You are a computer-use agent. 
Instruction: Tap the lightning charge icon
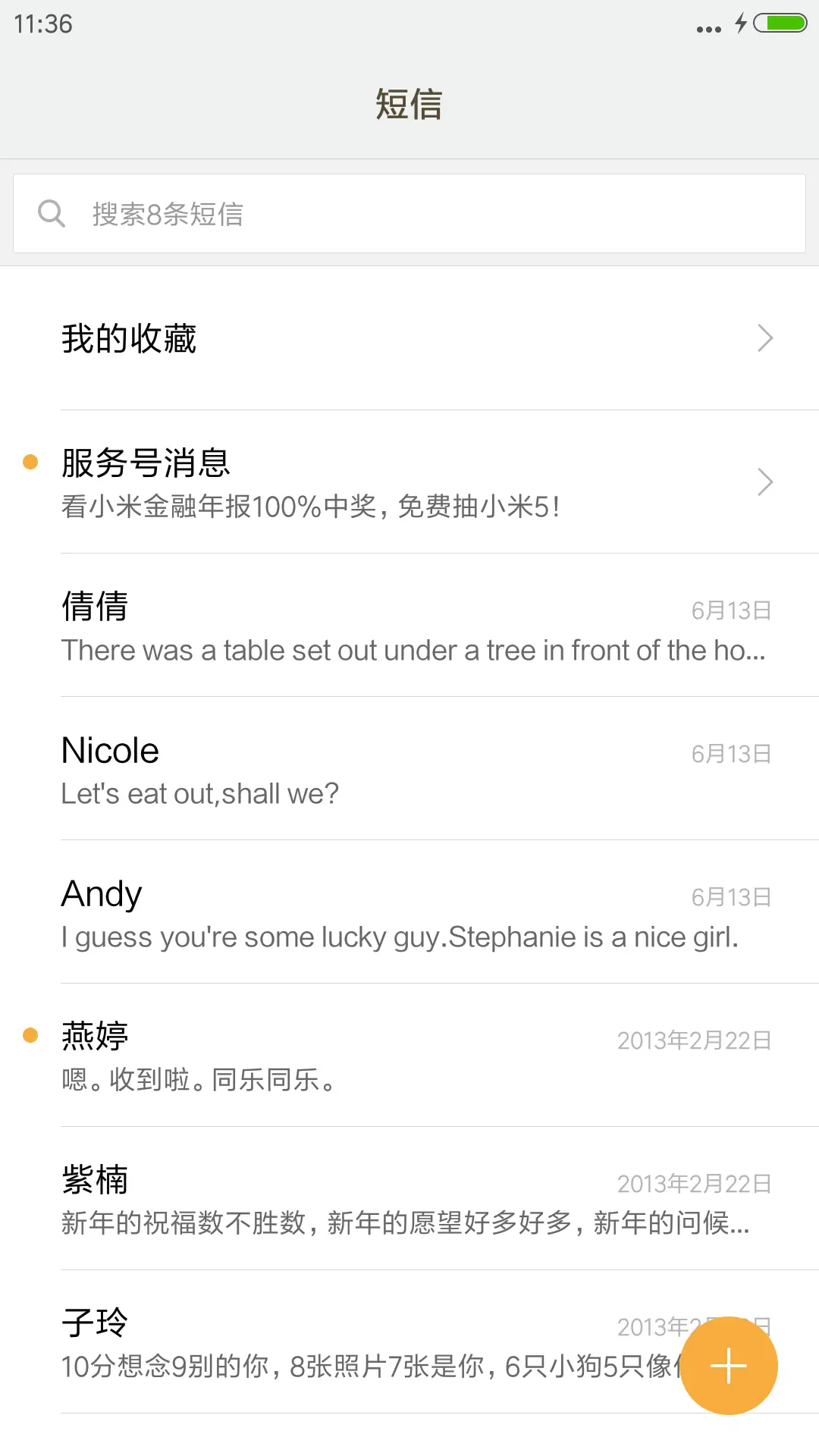click(741, 24)
